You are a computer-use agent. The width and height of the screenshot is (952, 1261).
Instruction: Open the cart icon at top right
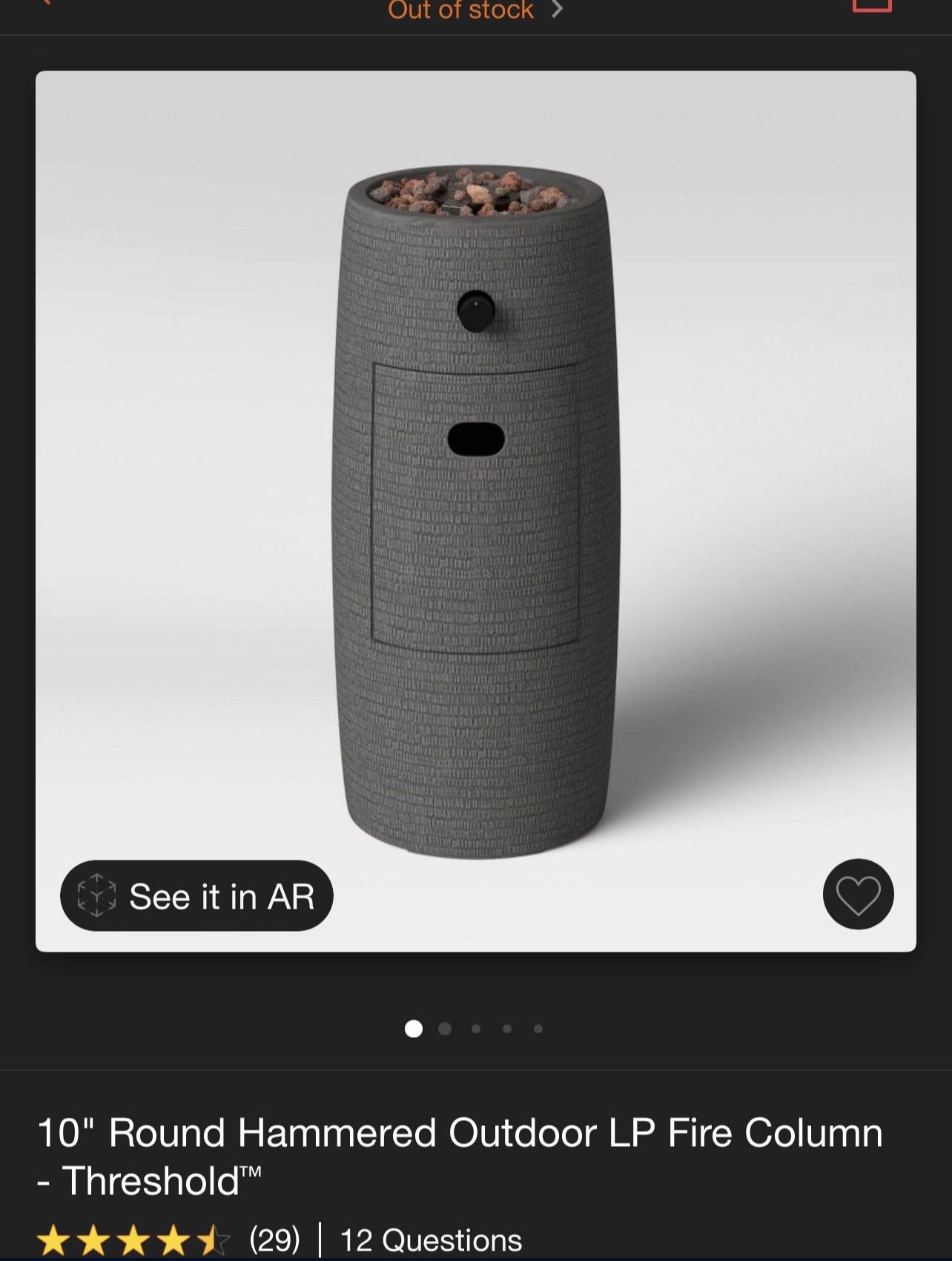871,6
